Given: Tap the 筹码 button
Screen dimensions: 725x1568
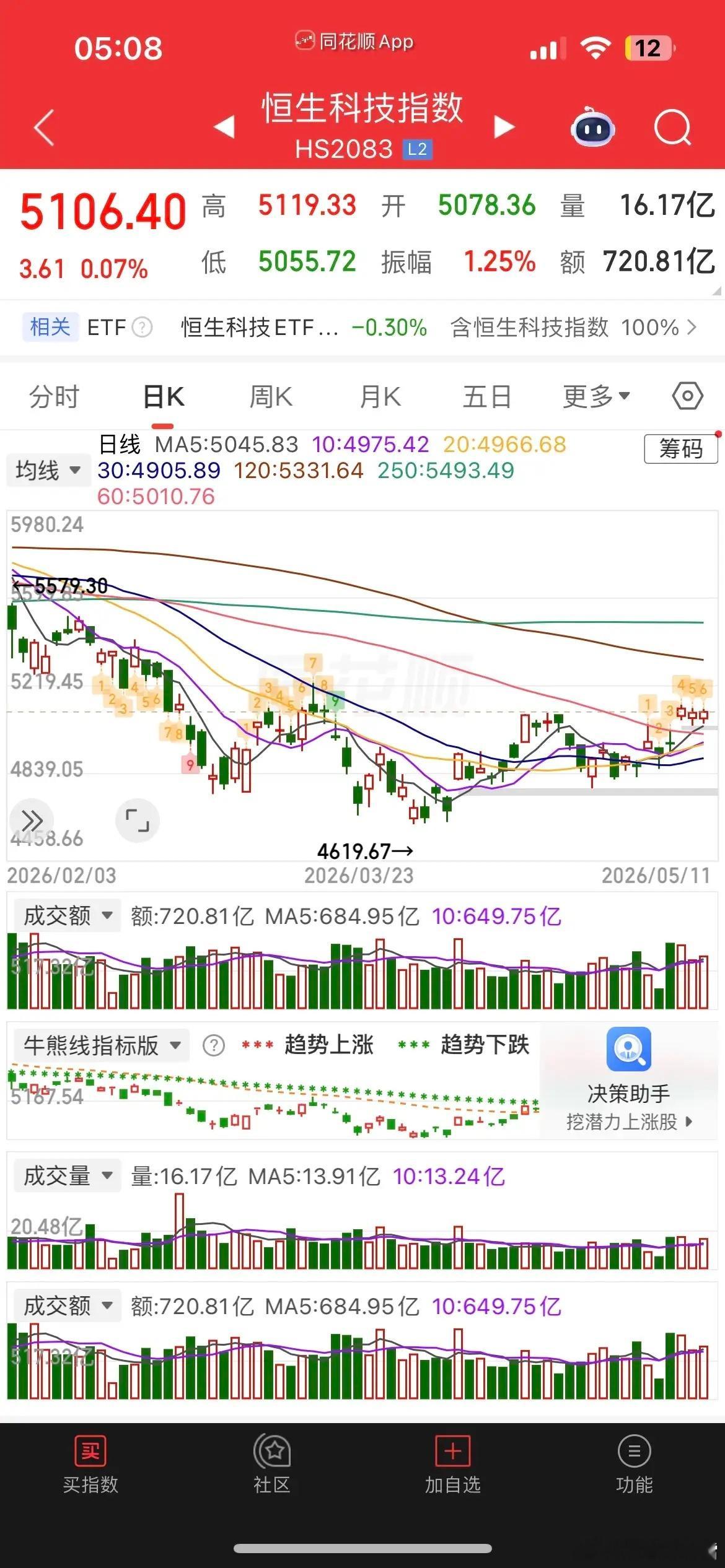Looking at the screenshot, I should 681,448.
